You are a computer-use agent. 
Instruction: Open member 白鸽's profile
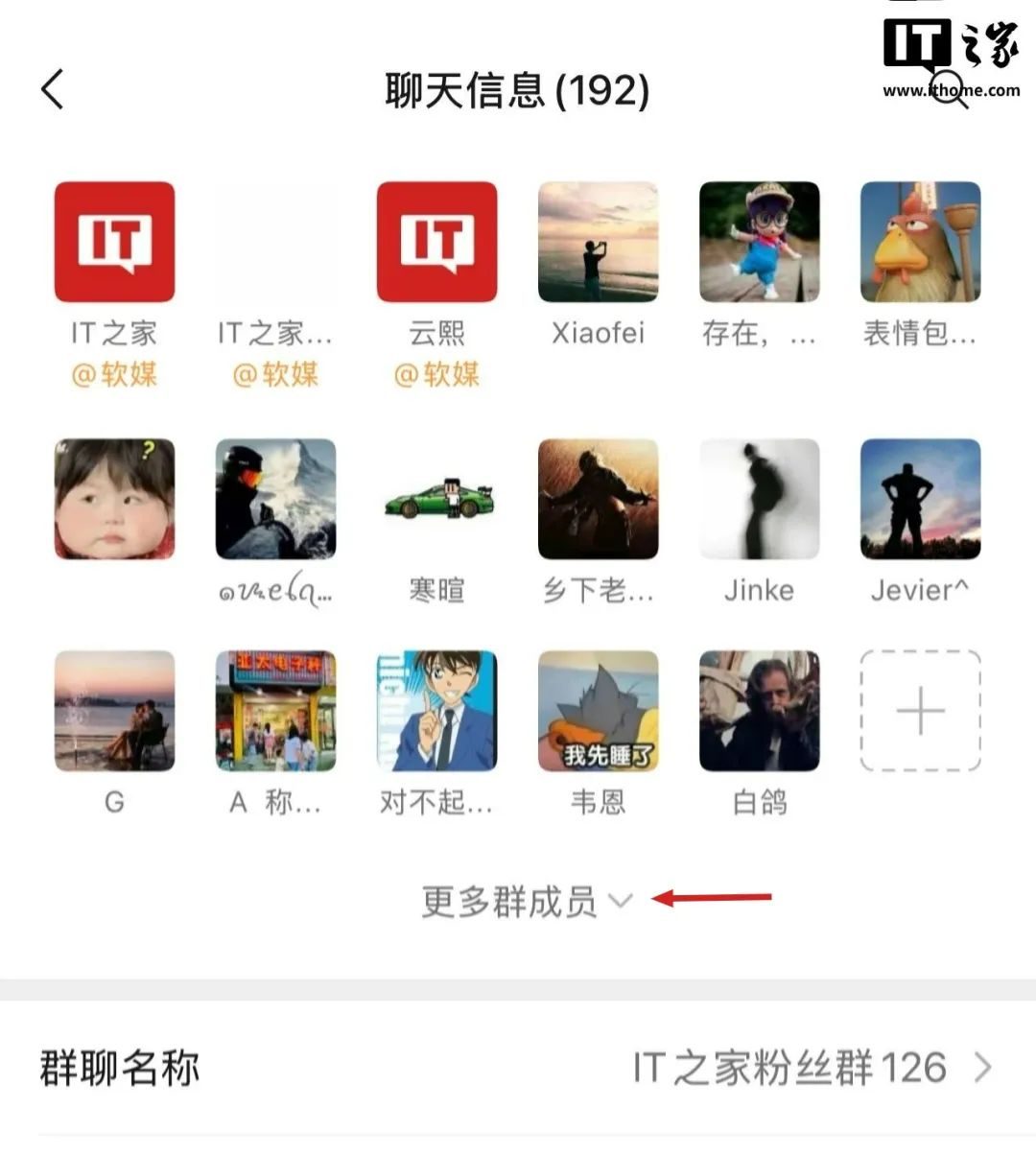click(759, 711)
